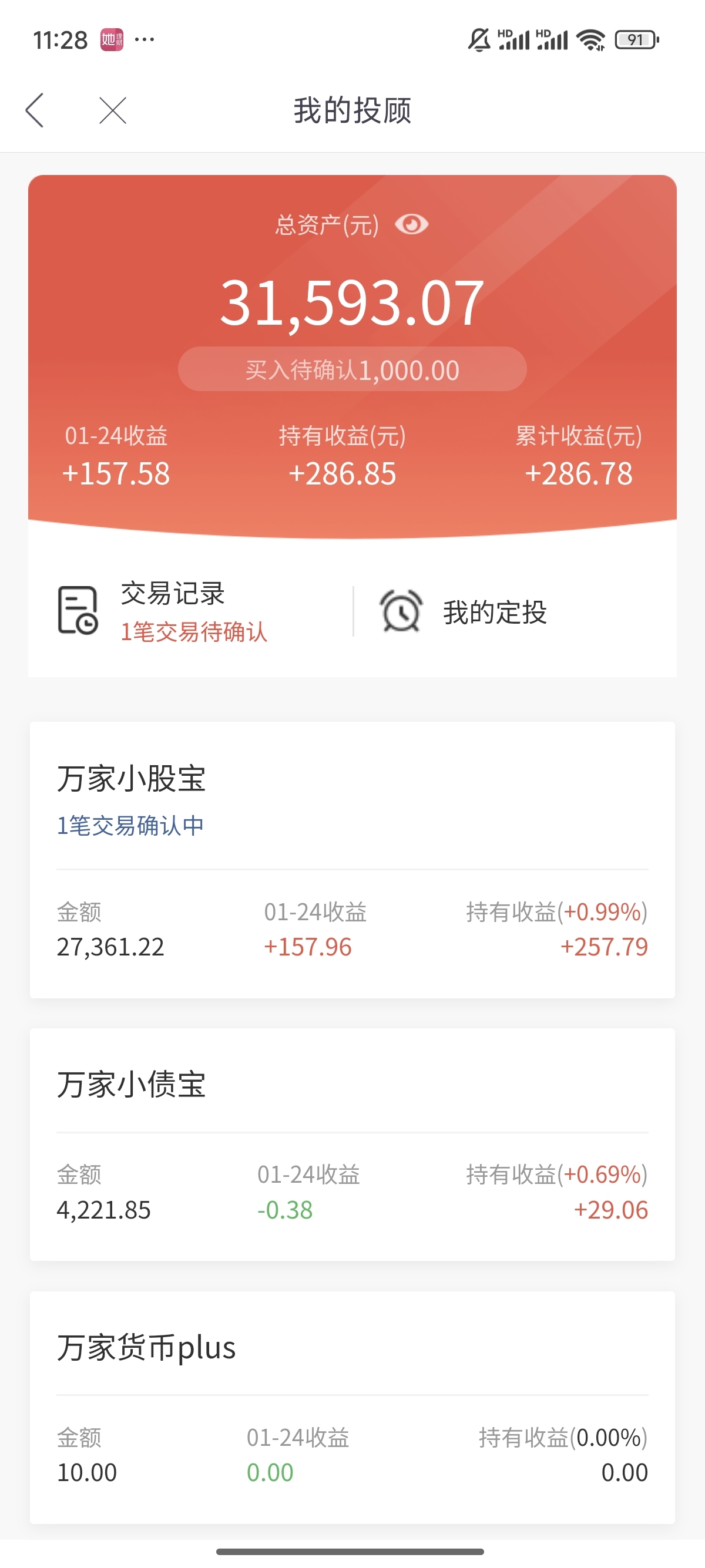The image size is (705, 1568).
Task: Go back using the left arrow
Action: (x=35, y=110)
